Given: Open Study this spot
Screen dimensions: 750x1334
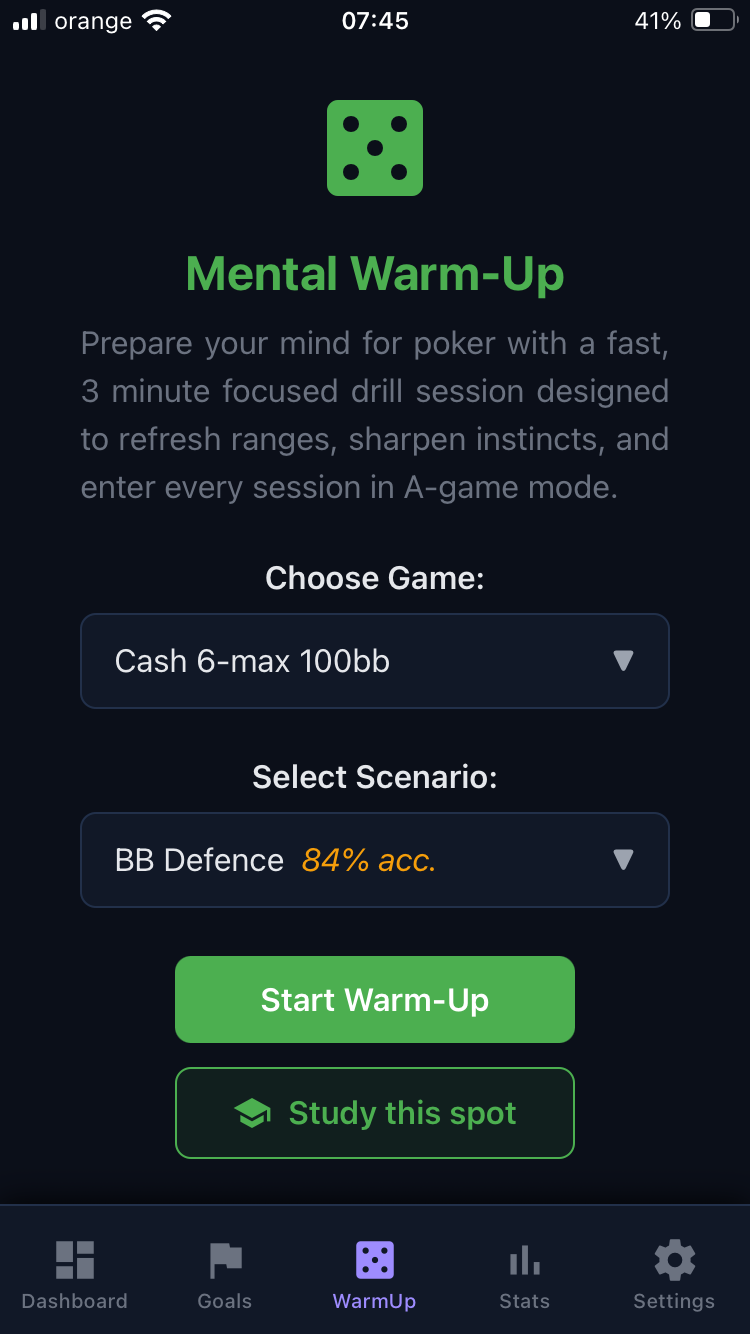Looking at the screenshot, I should pos(374,1113).
